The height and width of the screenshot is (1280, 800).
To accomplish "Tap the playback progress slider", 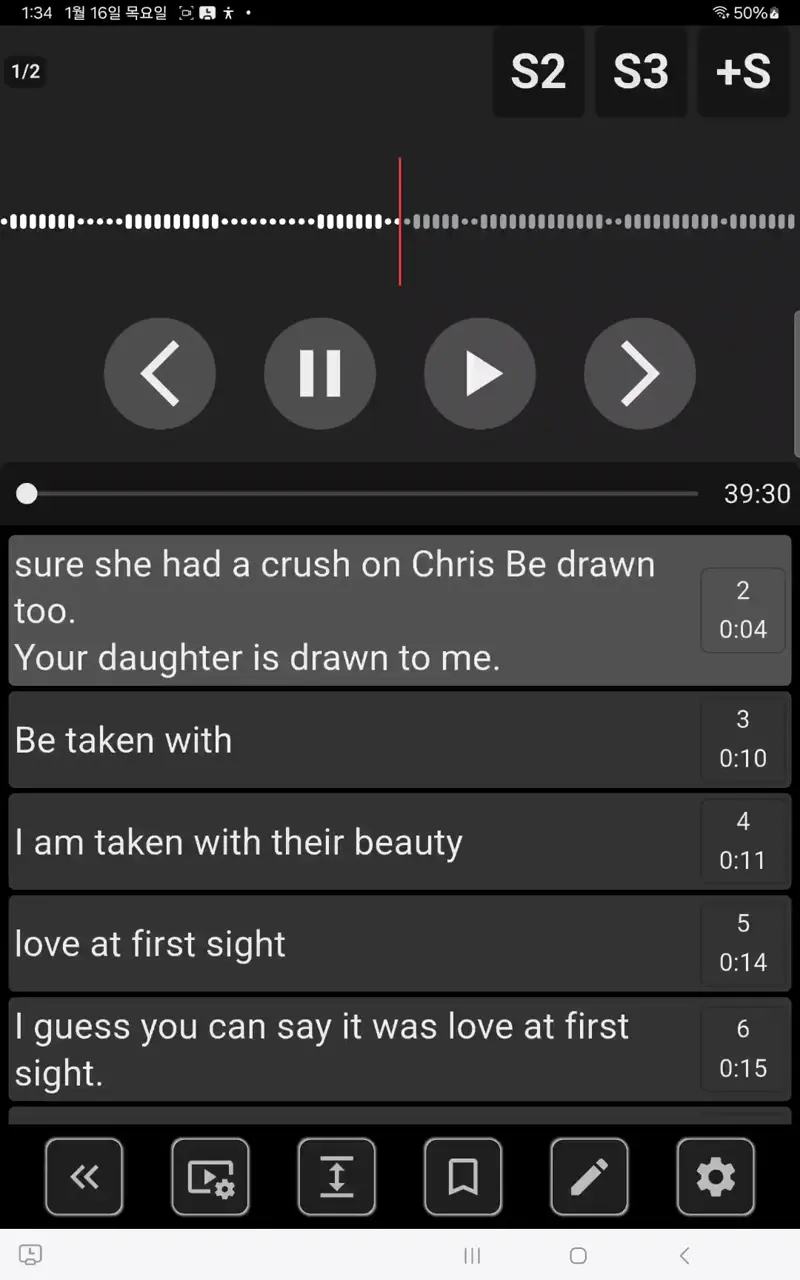I will pos(360,493).
